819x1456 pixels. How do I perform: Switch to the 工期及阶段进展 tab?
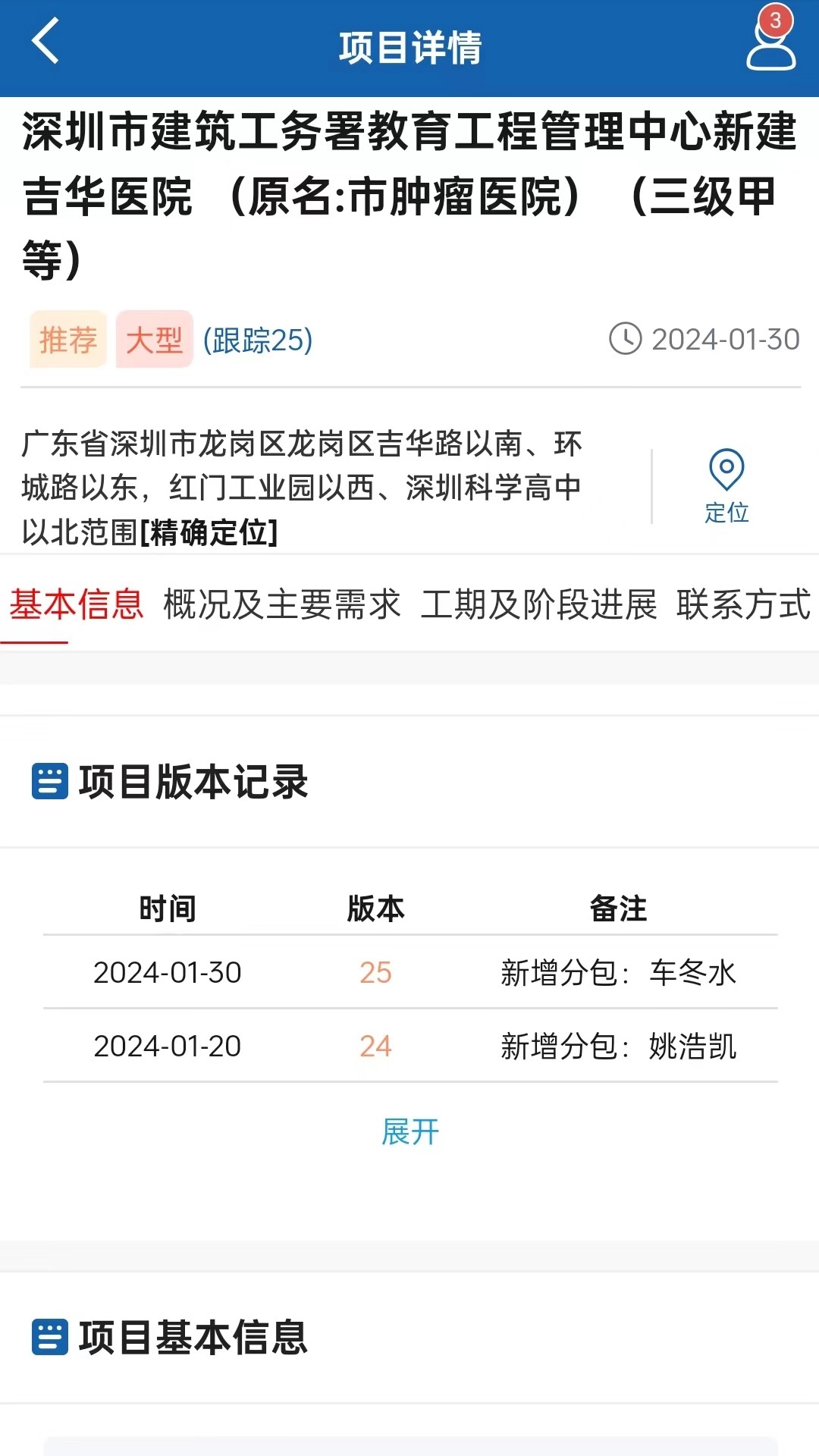539,604
